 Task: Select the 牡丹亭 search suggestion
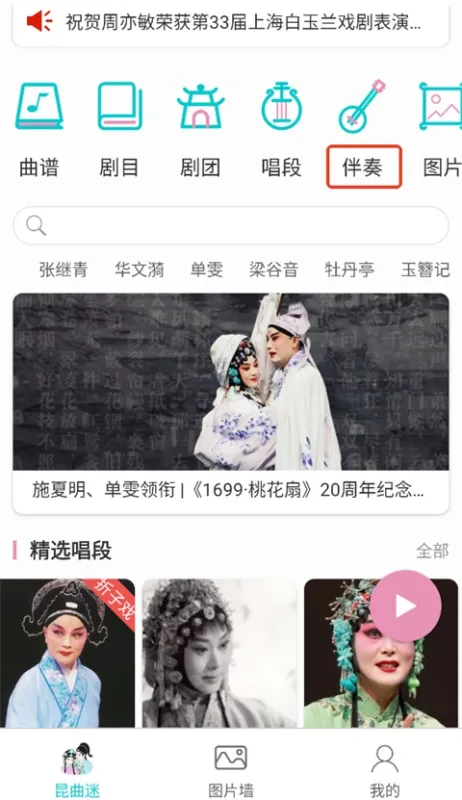click(x=349, y=269)
